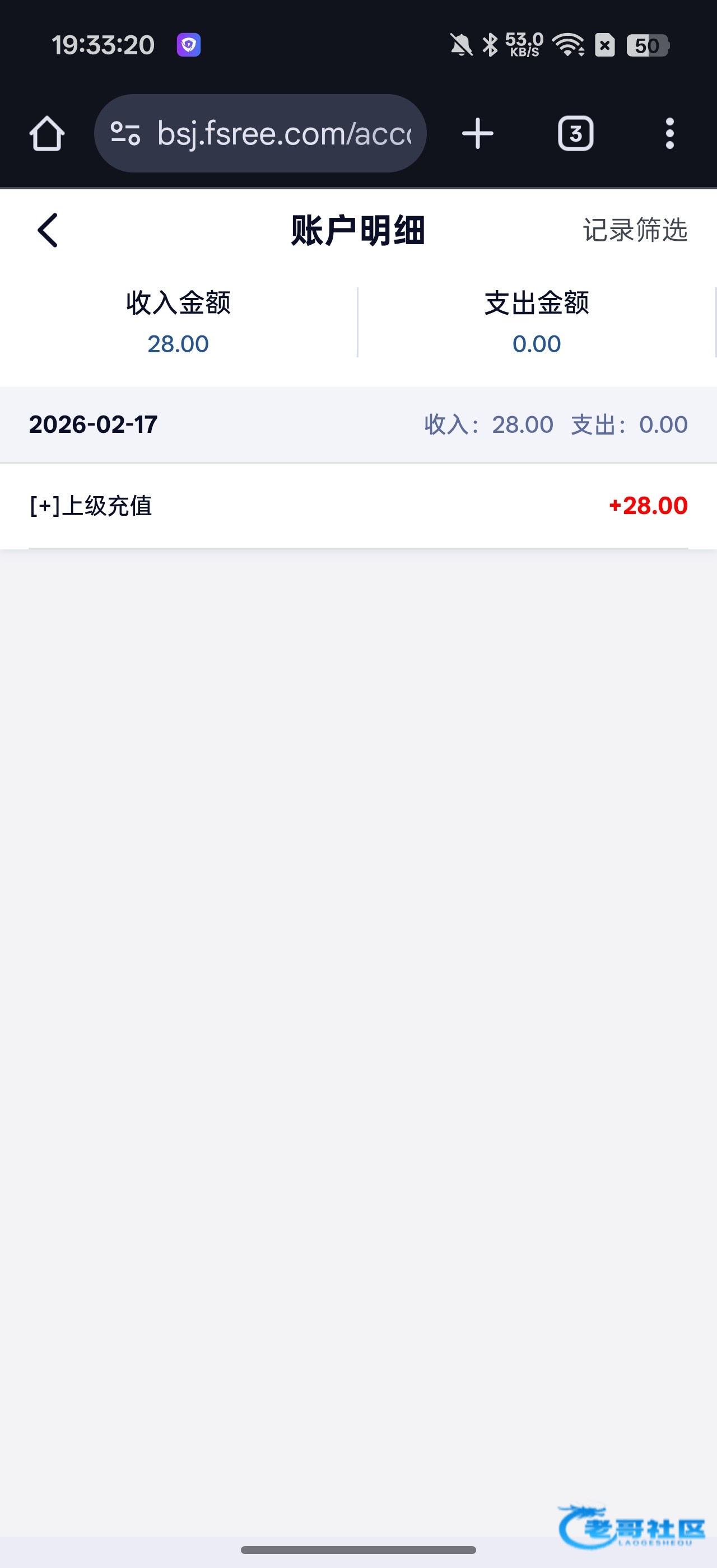
Task: Open the browser overflow menu
Action: (669, 133)
